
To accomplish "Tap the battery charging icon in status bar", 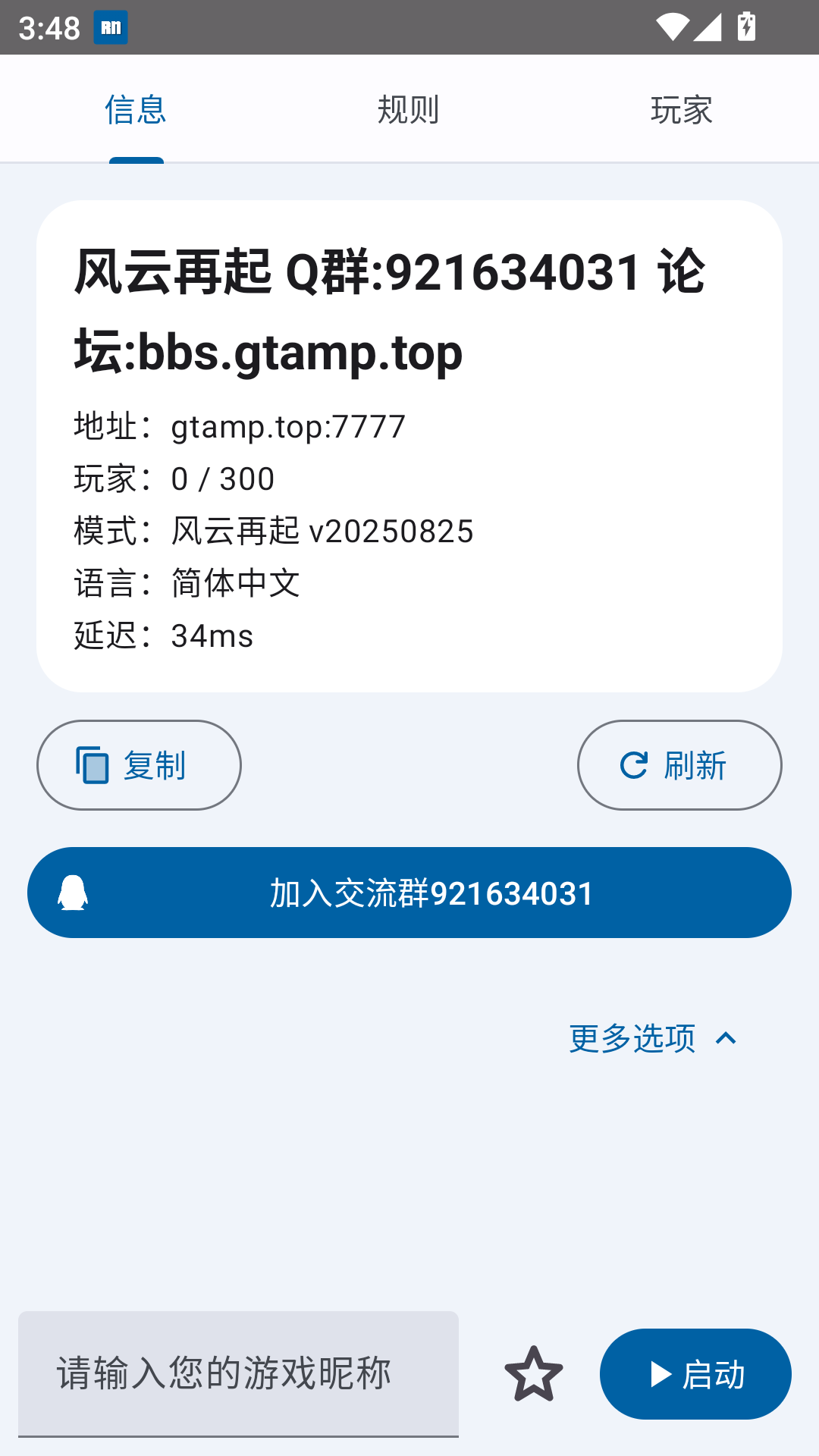I will [745, 25].
